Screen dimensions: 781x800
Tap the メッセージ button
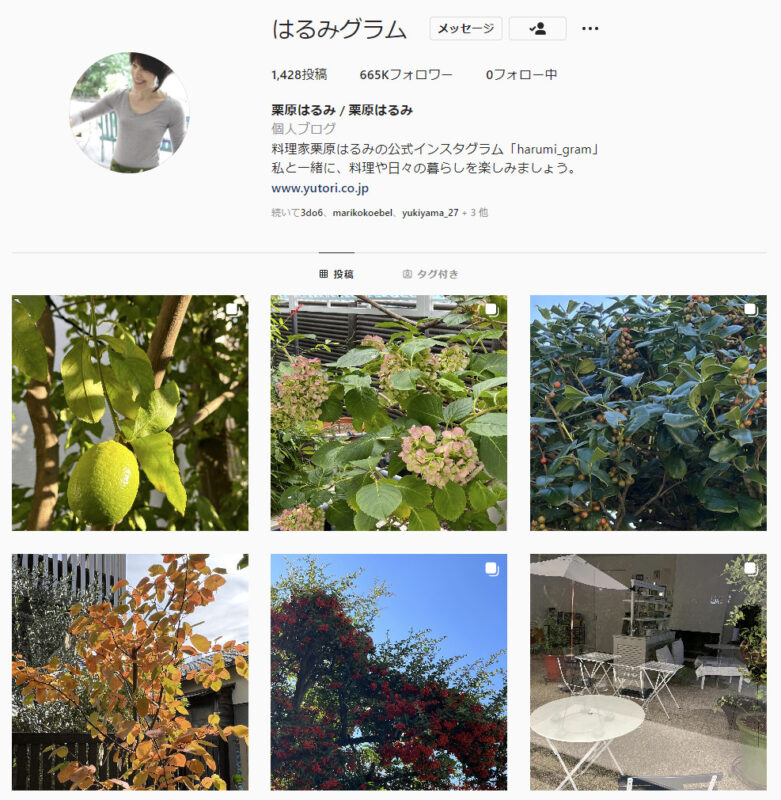point(466,29)
